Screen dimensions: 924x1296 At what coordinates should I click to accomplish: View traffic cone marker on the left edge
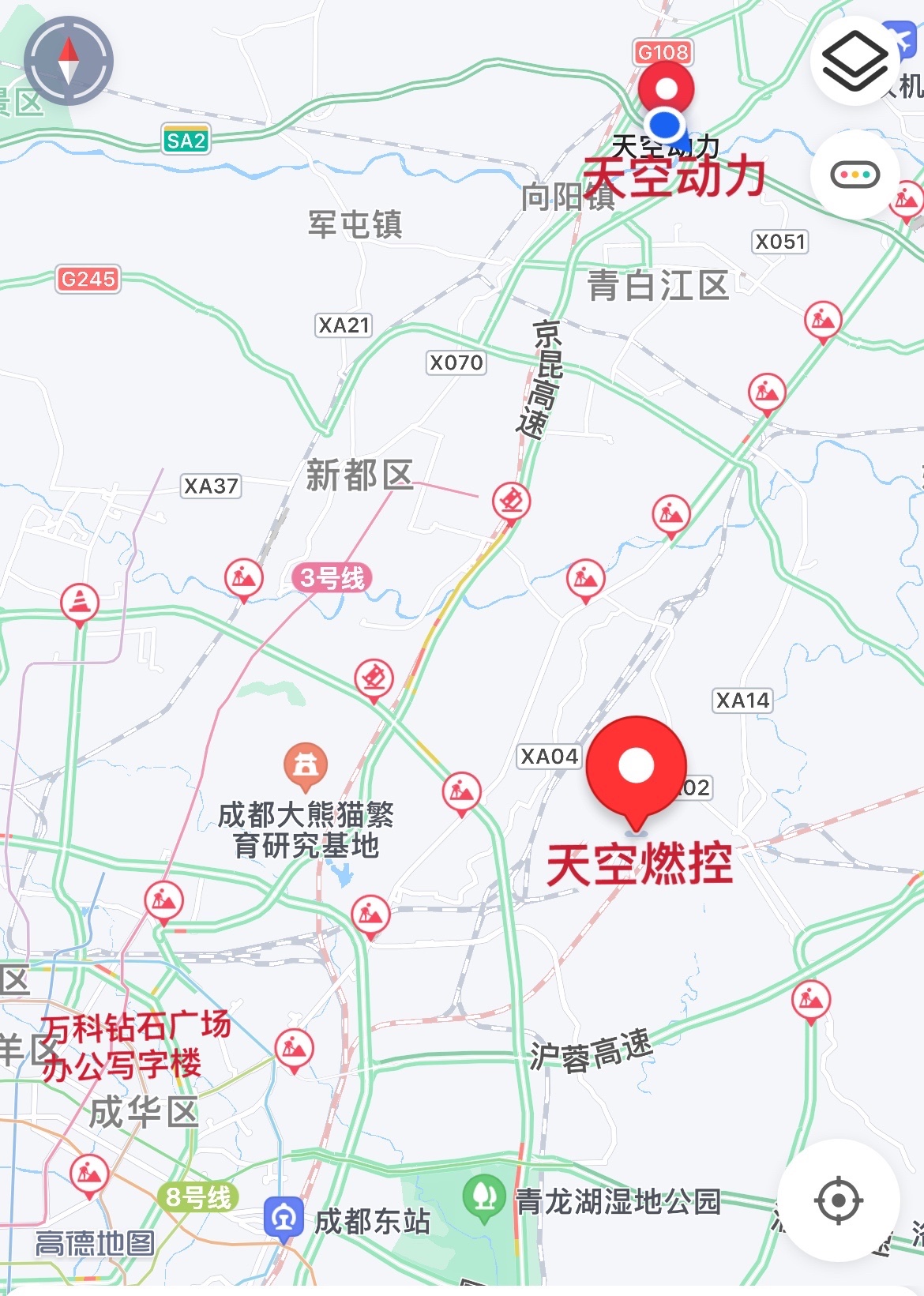[x=80, y=604]
